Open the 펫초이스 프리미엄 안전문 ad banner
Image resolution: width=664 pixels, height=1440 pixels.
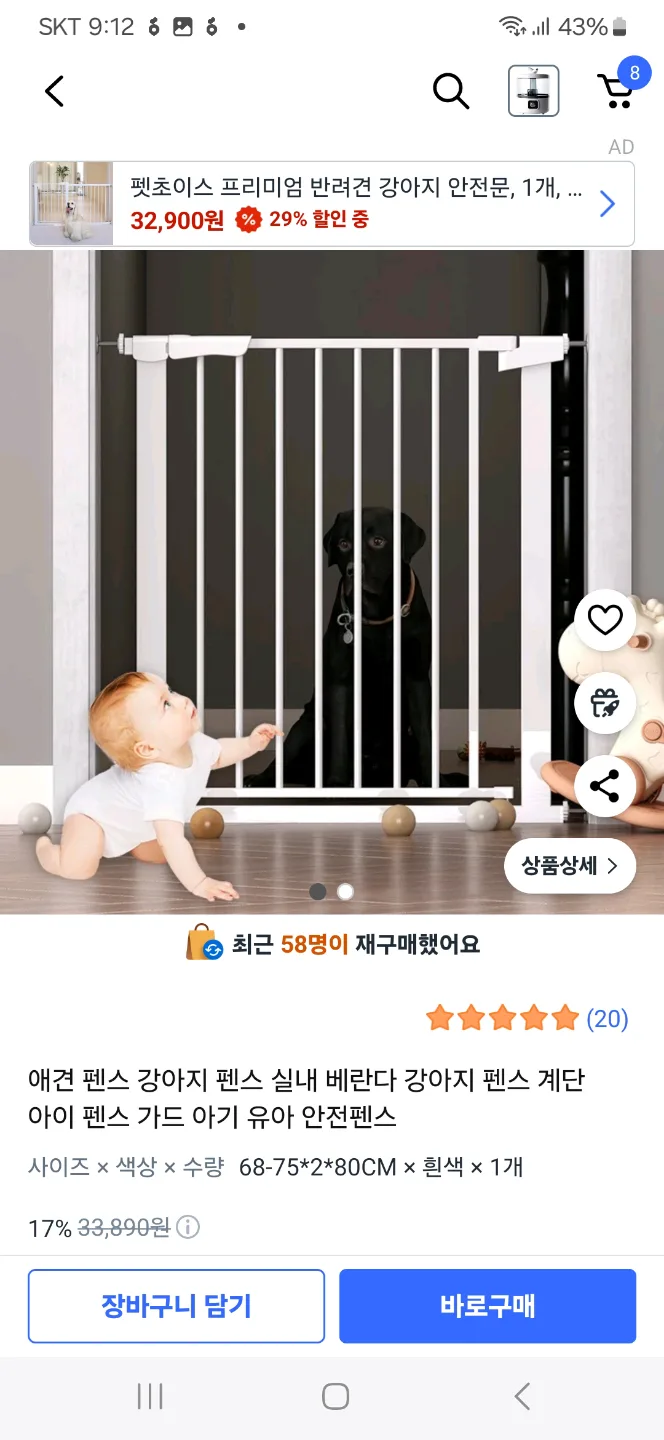332,204
